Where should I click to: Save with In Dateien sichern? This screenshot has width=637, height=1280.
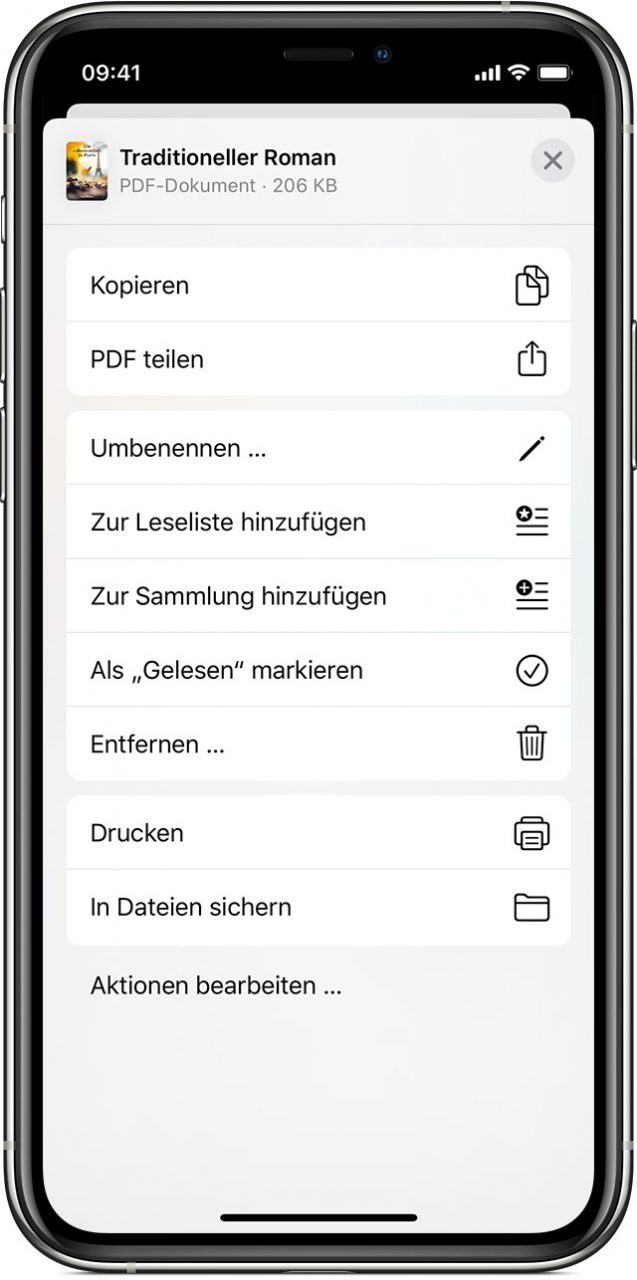click(318, 907)
